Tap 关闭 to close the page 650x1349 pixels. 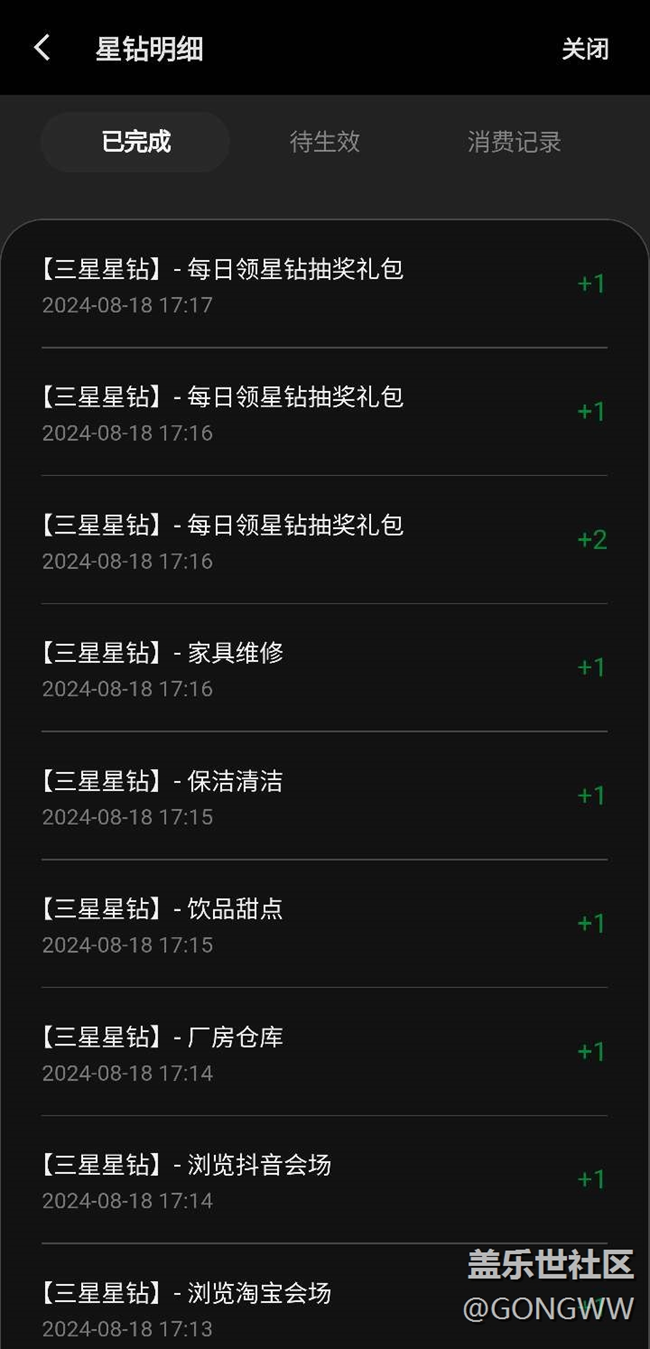pos(585,49)
